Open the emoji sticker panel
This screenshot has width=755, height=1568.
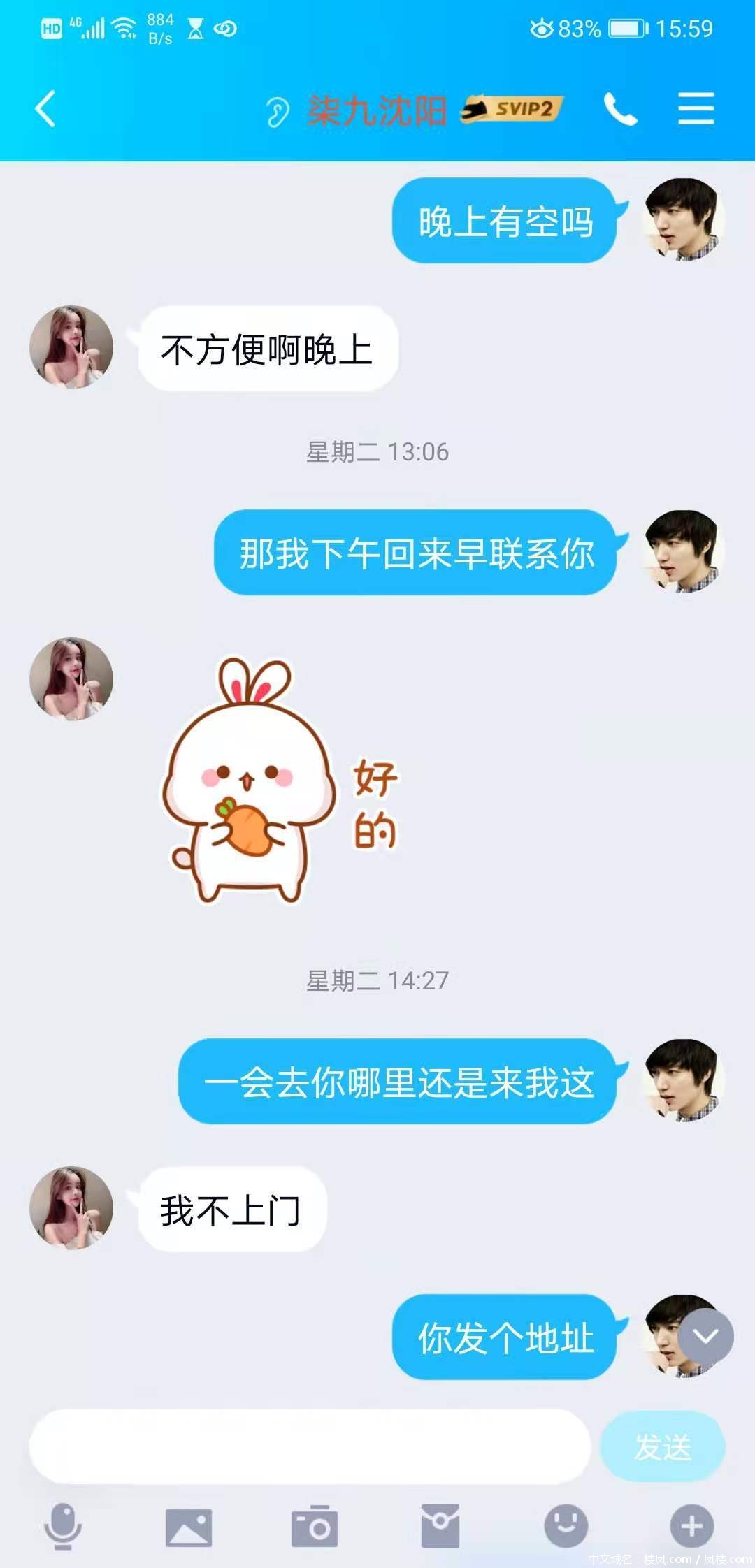point(566,1526)
